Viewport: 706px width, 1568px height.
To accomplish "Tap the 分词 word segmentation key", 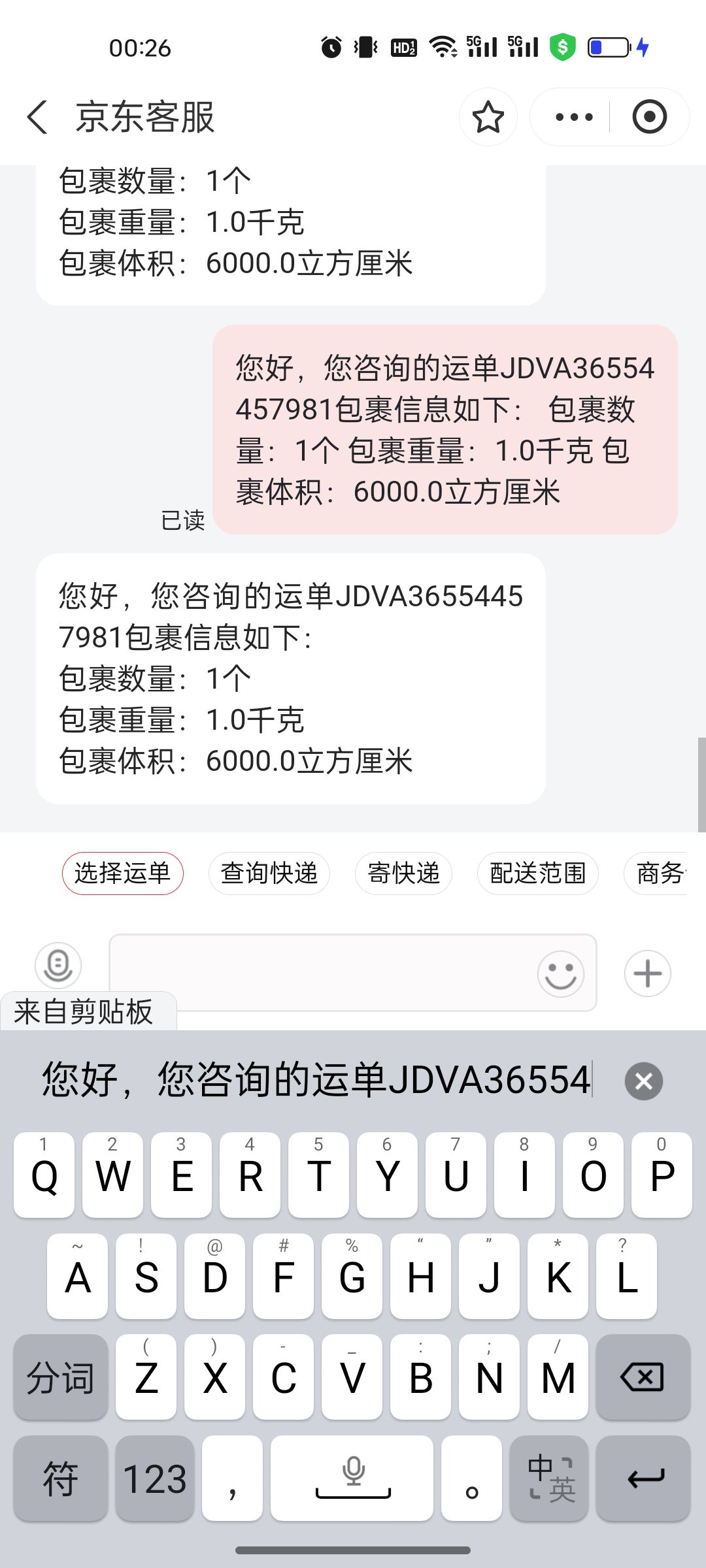I will pos(61,1377).
